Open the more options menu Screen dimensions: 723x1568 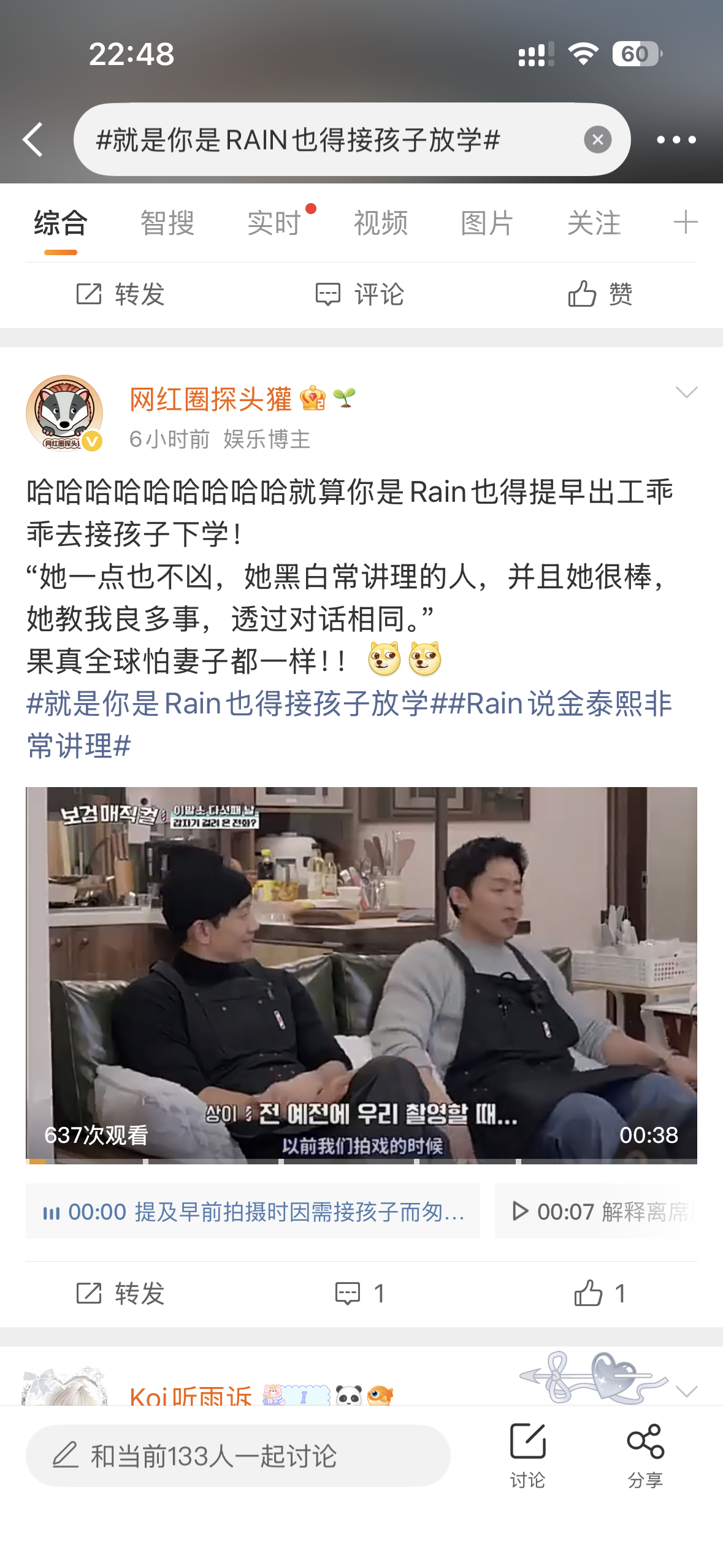pos(676,139)
